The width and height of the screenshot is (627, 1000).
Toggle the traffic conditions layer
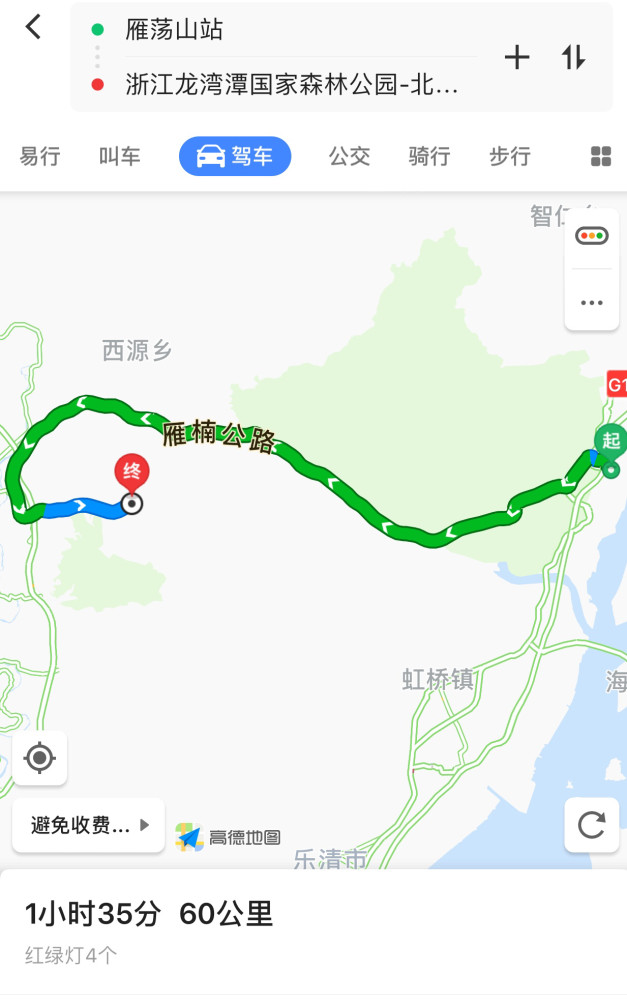tap(591, 237)
